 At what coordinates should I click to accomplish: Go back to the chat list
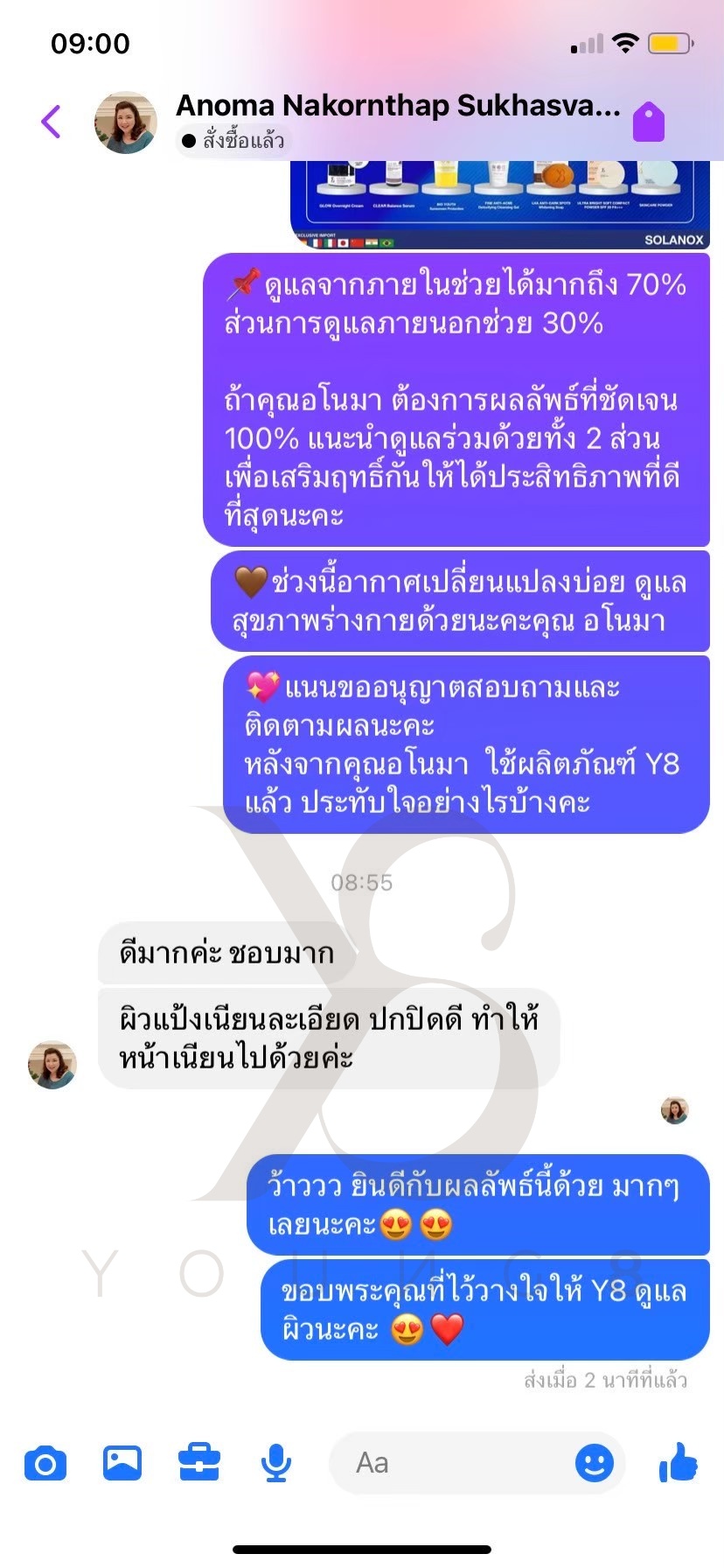(x=51, y=122)
